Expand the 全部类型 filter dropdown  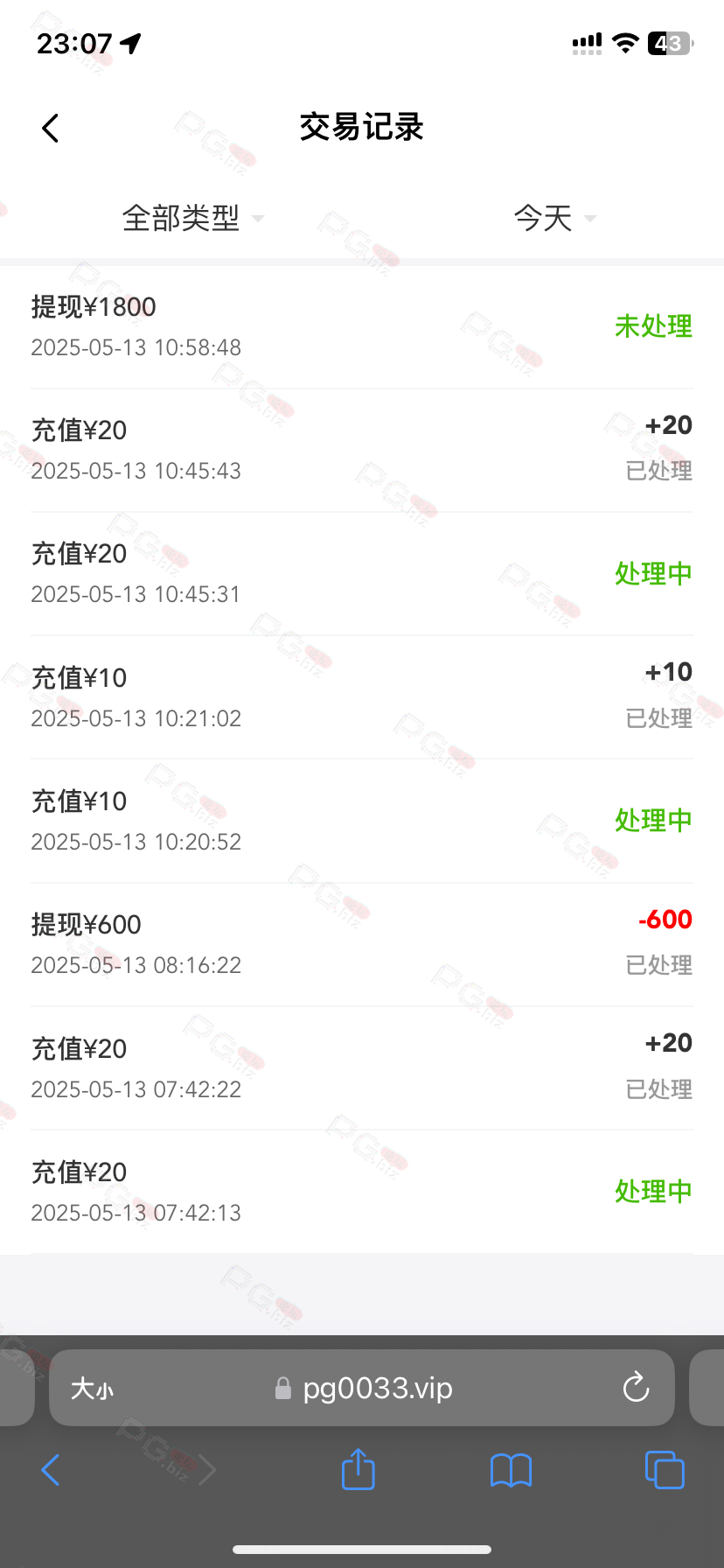(x=193, y=218)
